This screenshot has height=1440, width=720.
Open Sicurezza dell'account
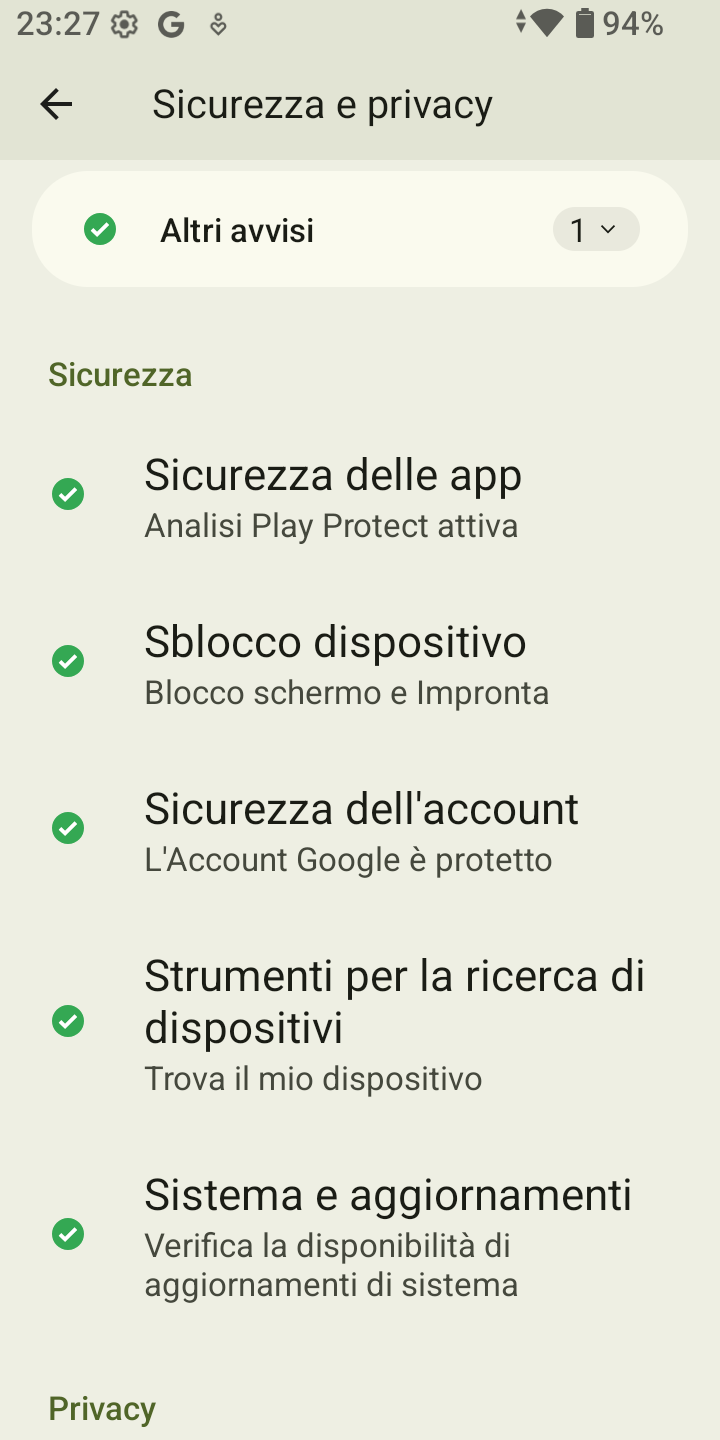pos(360,830)
